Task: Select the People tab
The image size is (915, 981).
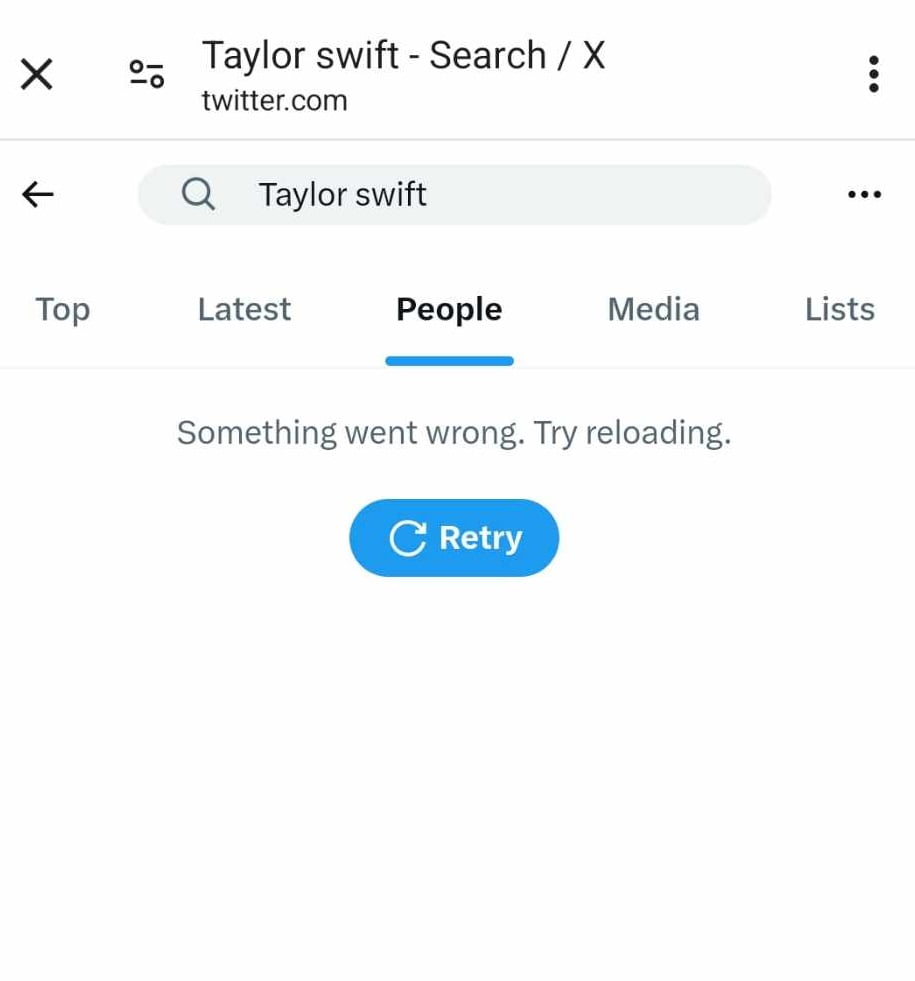Action: pyautogui.click(x=449, y=310)
